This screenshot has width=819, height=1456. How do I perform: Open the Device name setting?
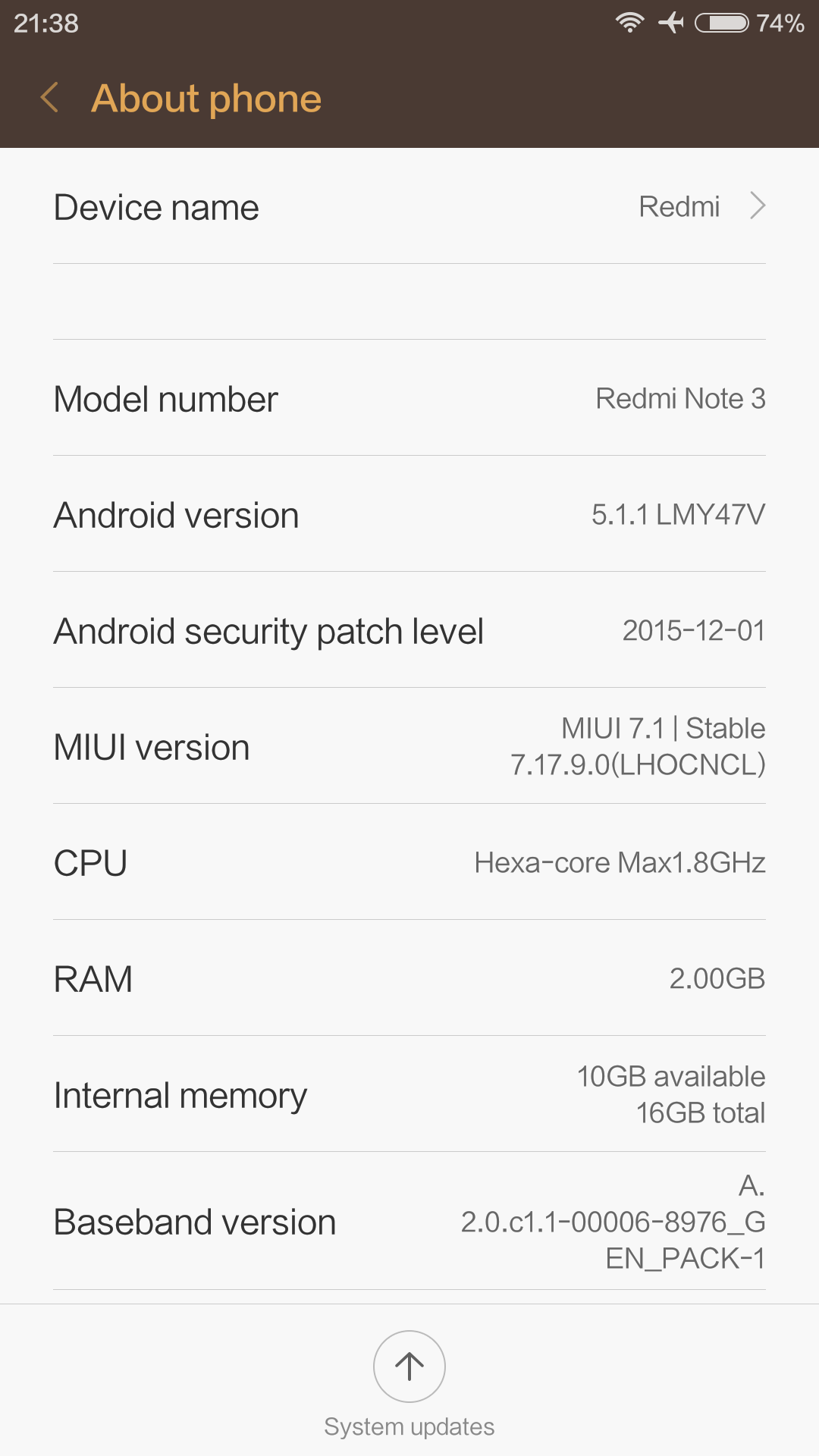409,207
